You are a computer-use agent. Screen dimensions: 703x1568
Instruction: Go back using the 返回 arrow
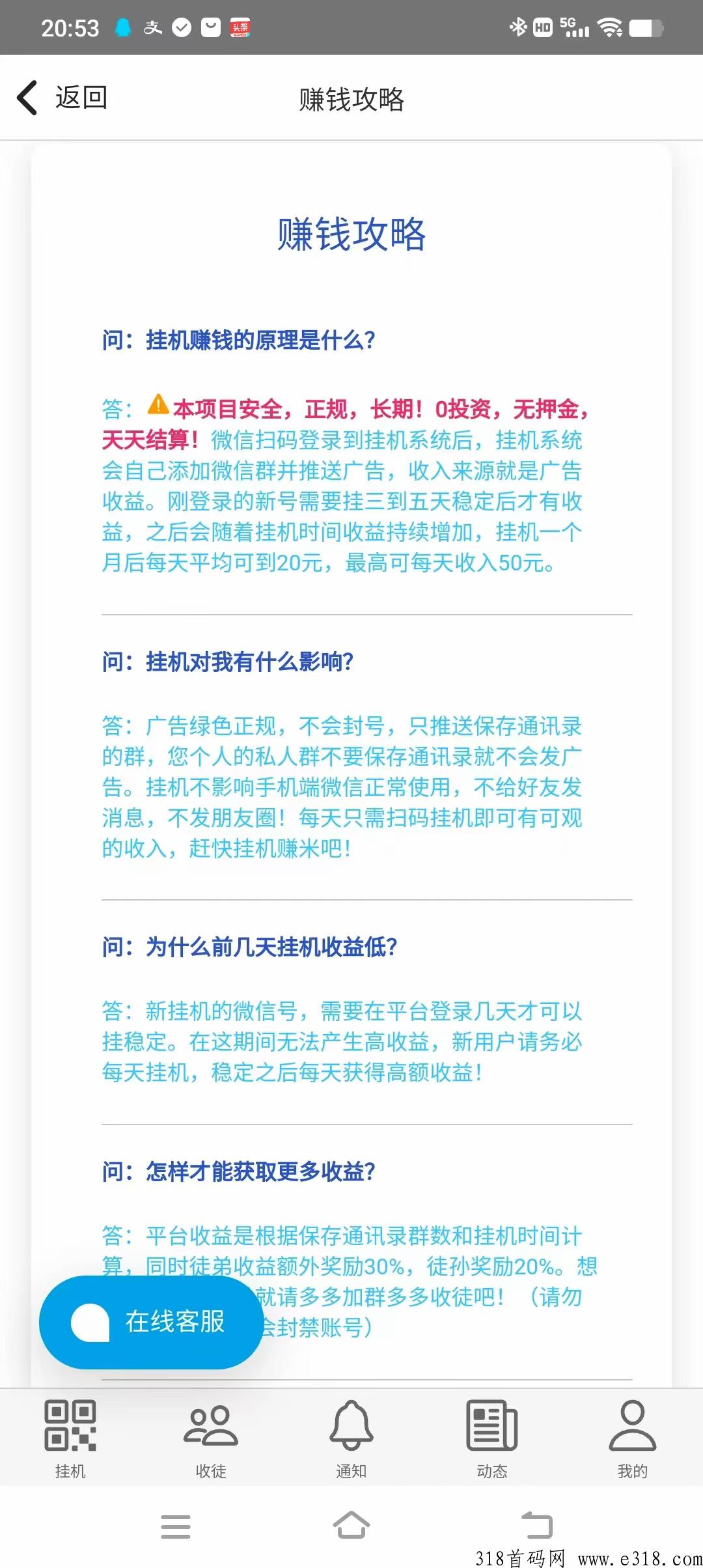[62, 98]
